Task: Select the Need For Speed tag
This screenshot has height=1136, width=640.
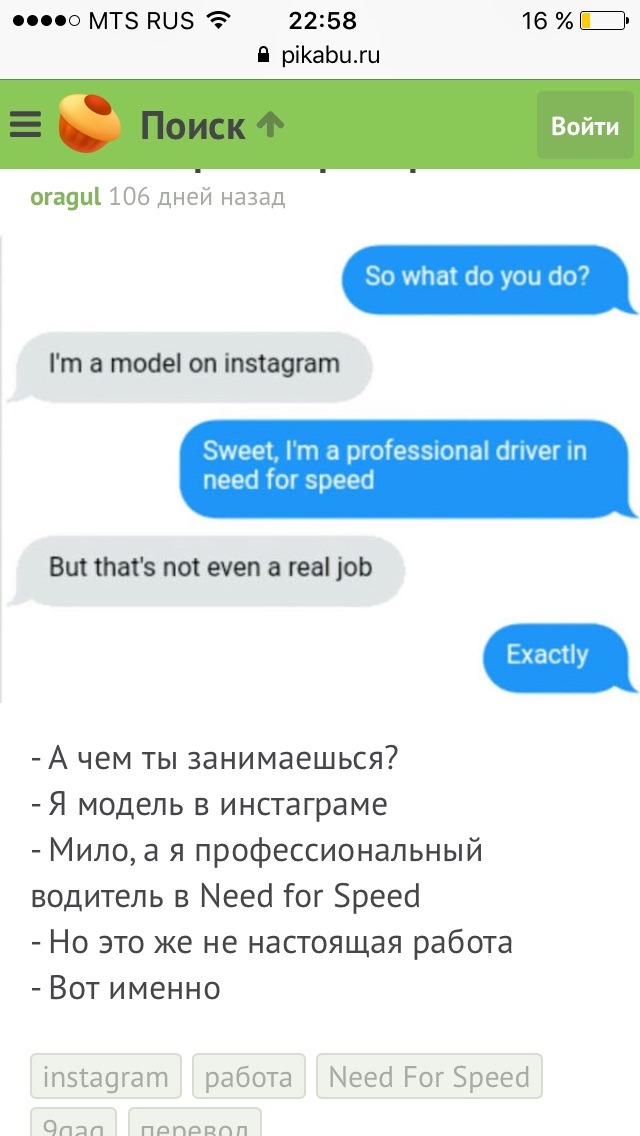Action: tap(429, 1077)
